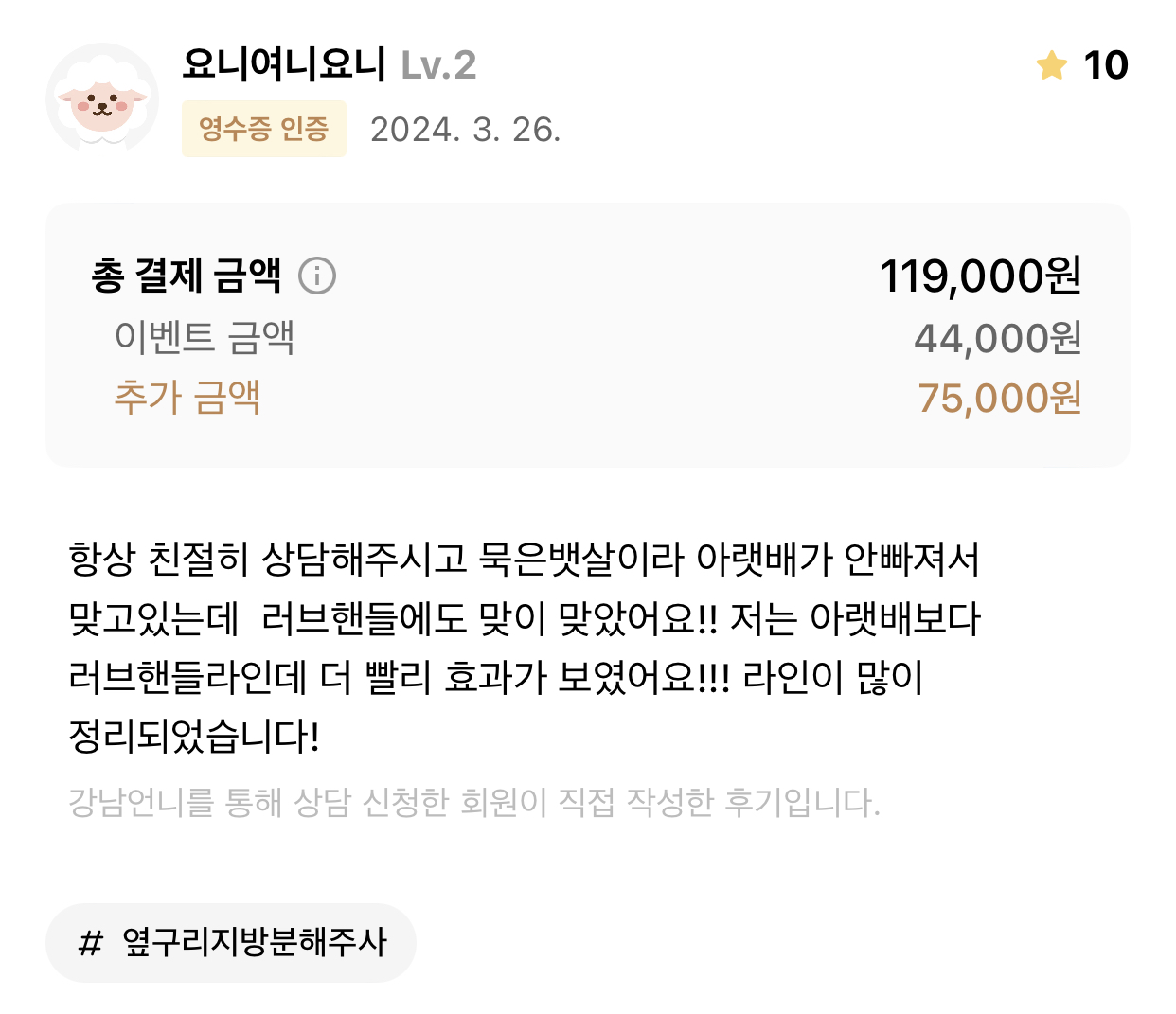Open 요니여니요니's sheep profile avatar

pyautogui.click(x=102, y=98)
